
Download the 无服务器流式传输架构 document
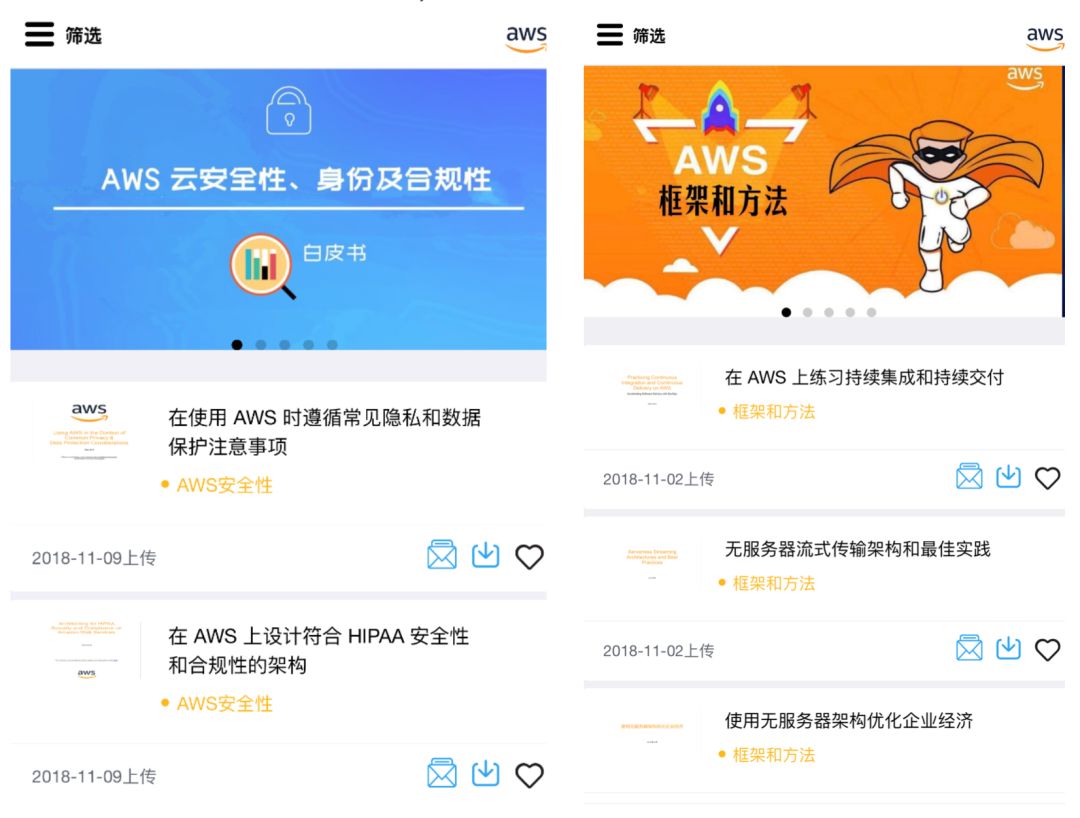pos(1008,648)
